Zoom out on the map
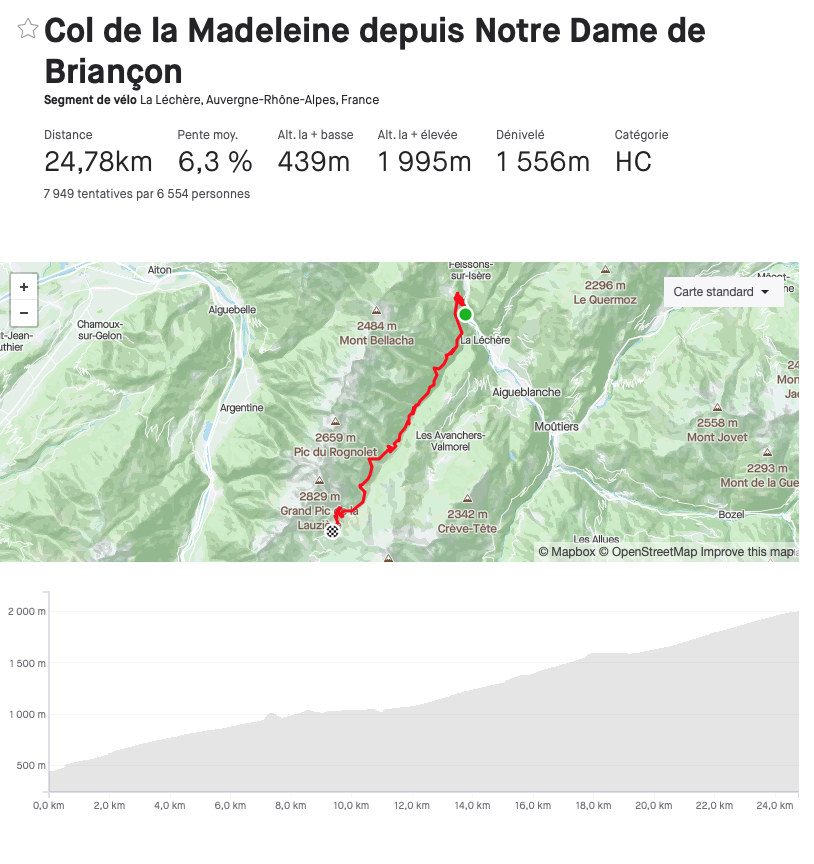 (24, 312)
